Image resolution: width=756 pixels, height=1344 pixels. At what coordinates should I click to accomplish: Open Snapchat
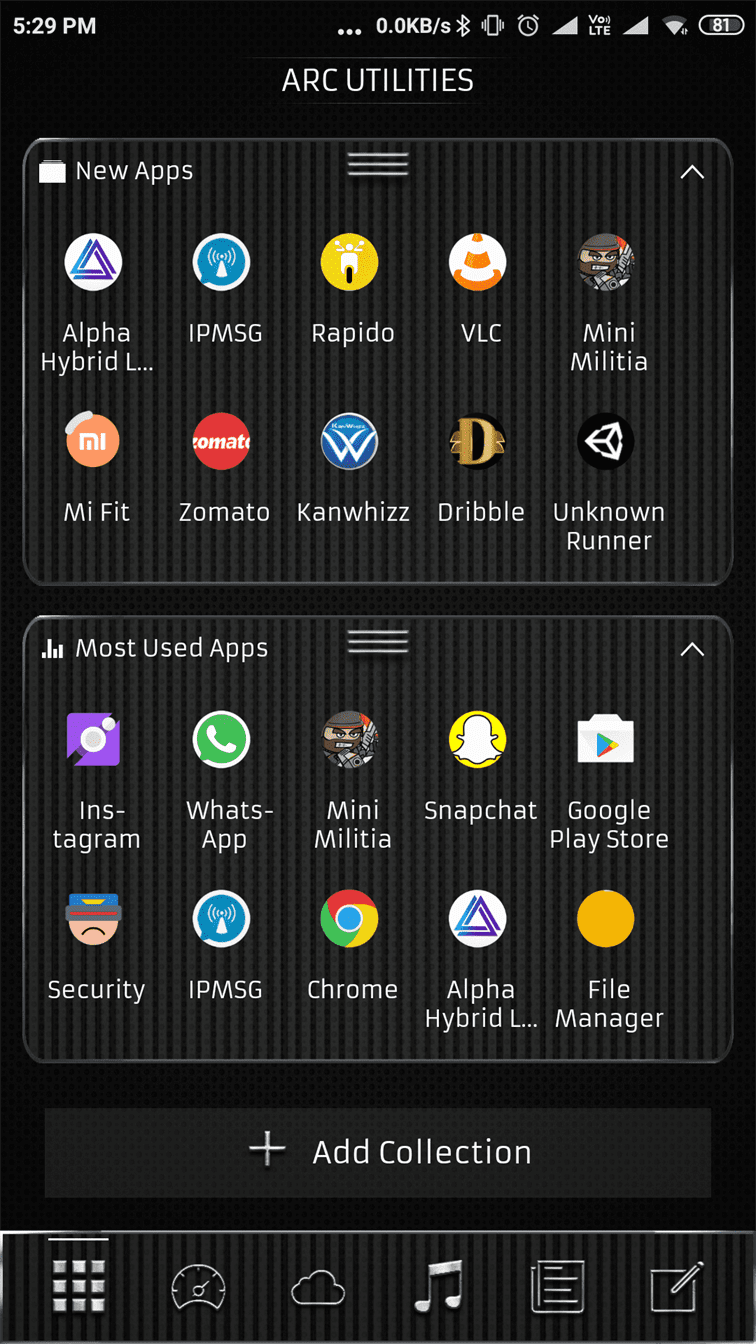pos(477,740)
